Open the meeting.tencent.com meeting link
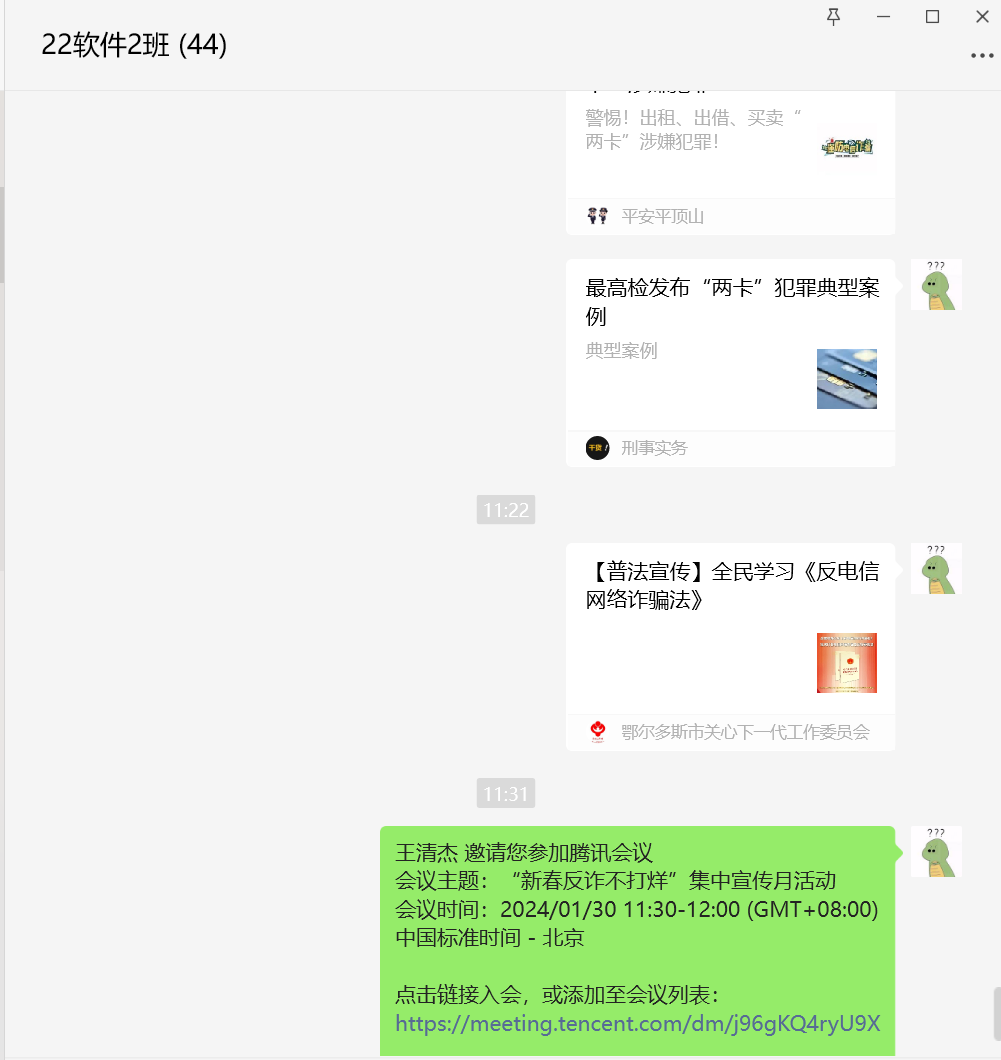The width and height of the screenshot is (1001, 1060). (x=637, y=1023)
